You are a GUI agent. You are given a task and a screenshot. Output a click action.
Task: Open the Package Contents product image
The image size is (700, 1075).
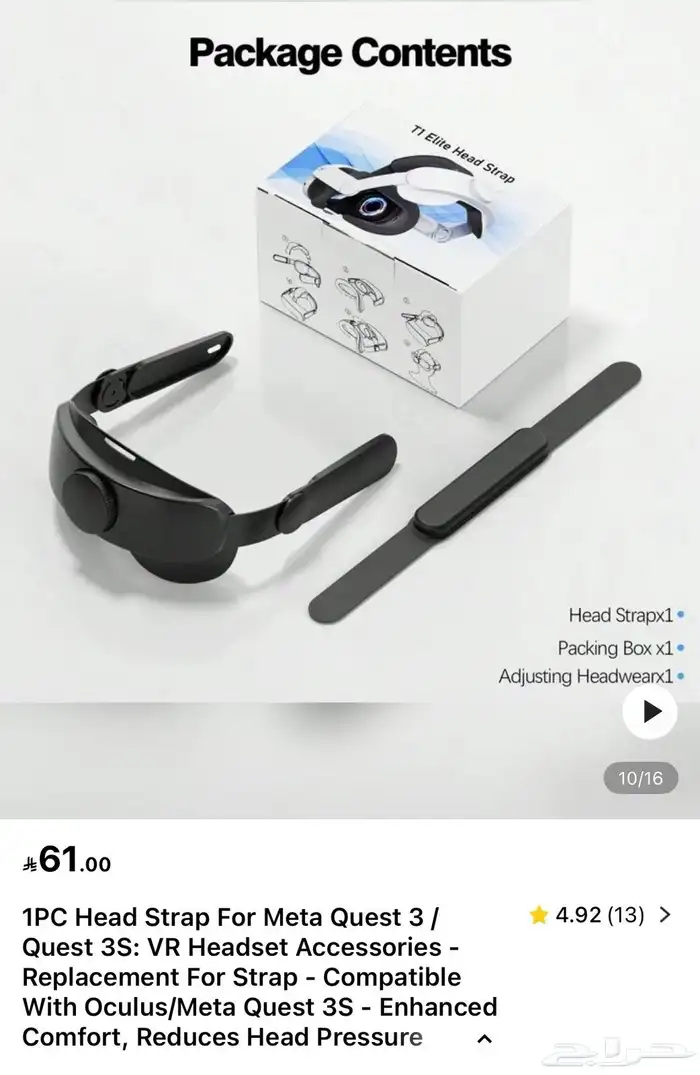click(x=350, y=400)
